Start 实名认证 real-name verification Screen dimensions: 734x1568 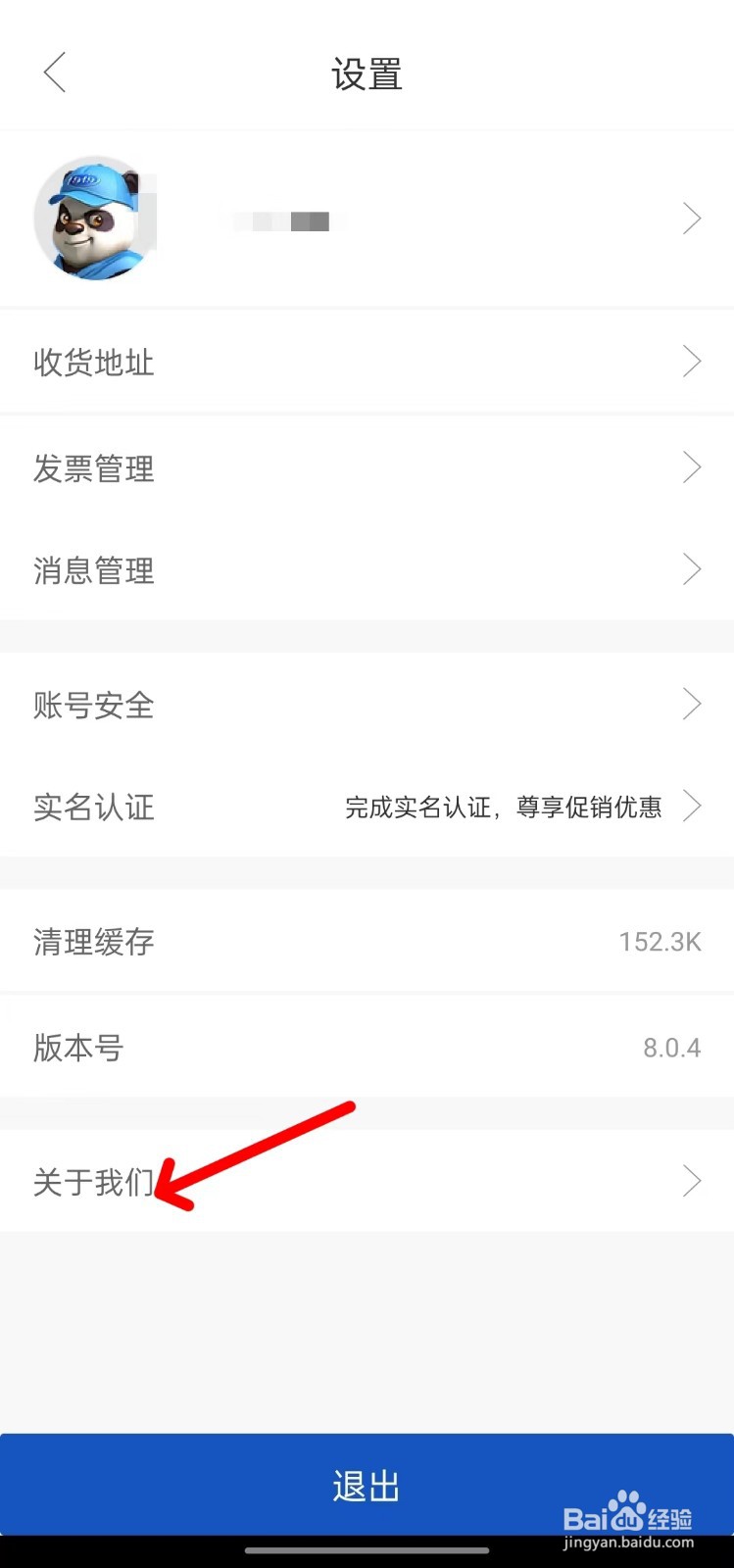click(x=93, y=808)
